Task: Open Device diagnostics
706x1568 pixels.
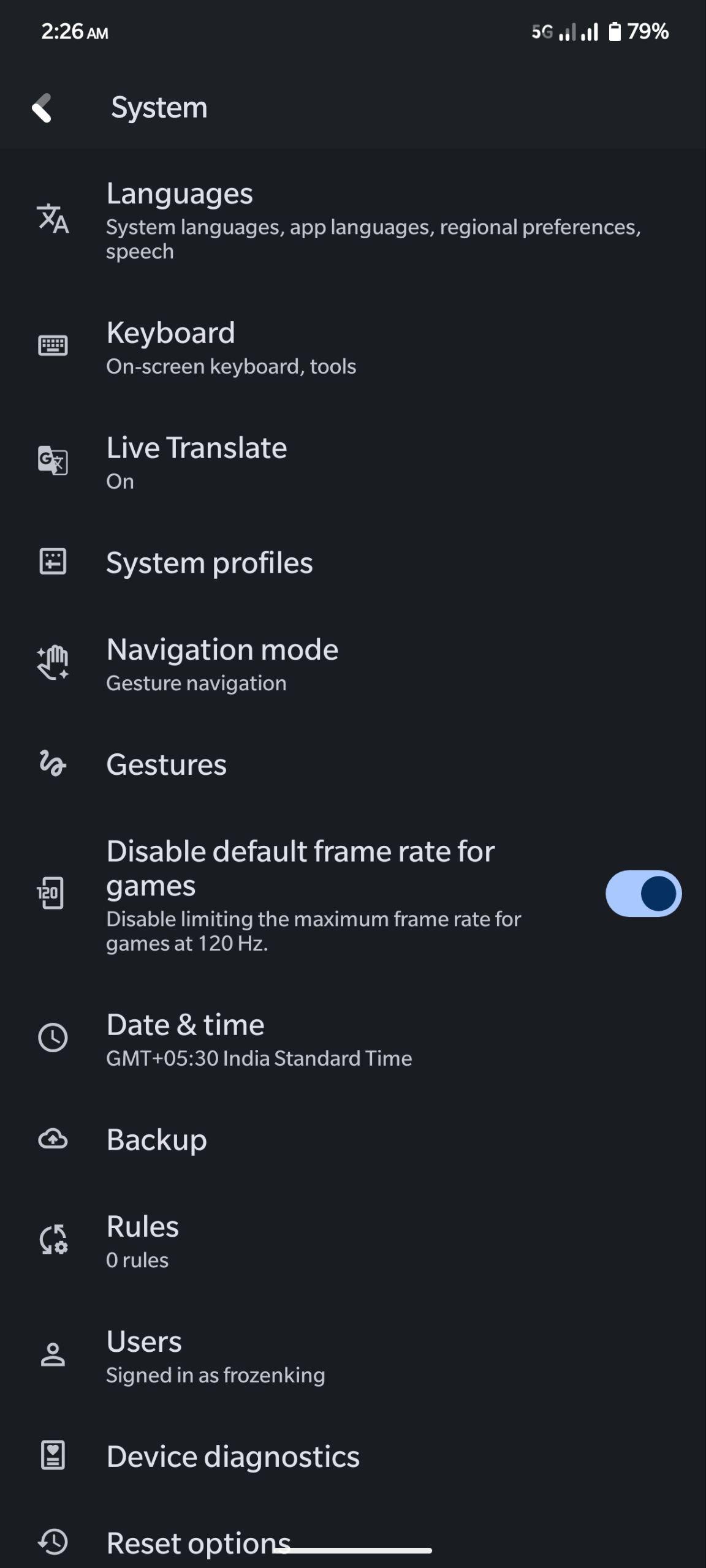Action: pos(353,1457)
